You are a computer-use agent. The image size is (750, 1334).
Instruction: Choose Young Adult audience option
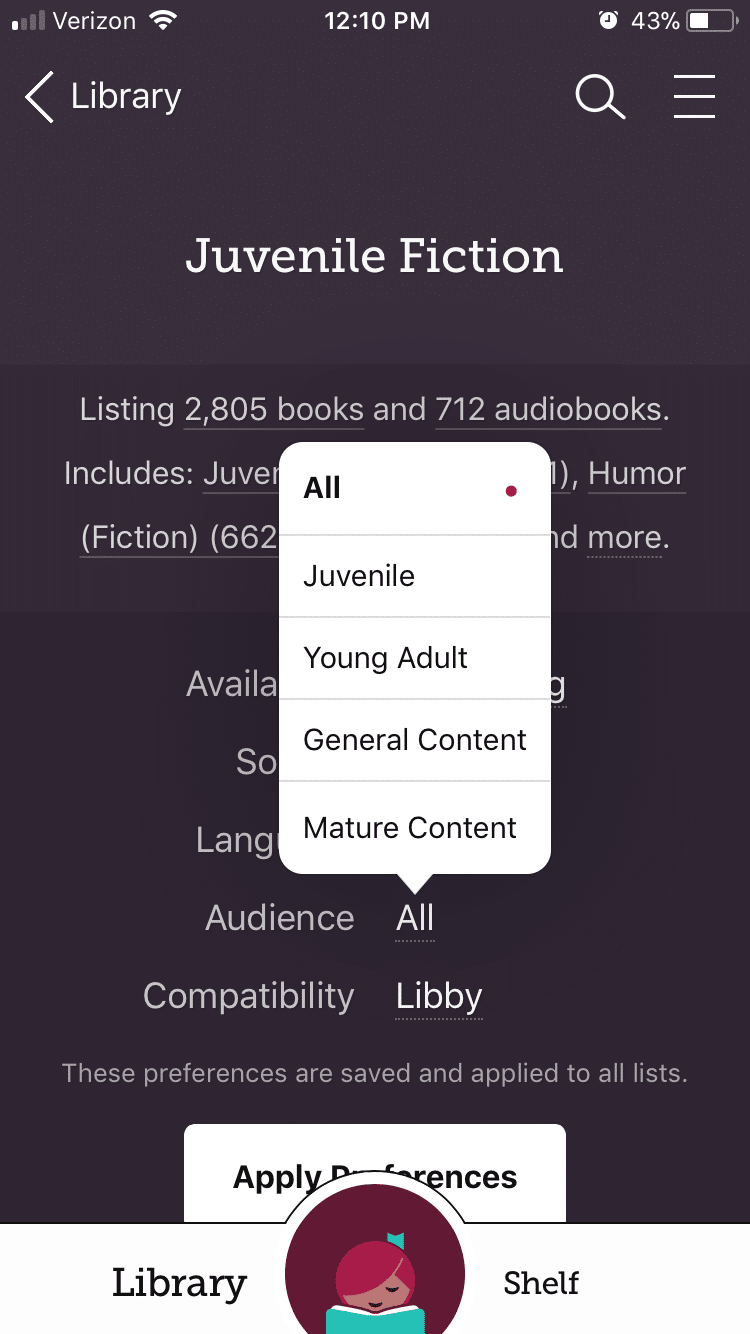415,658
